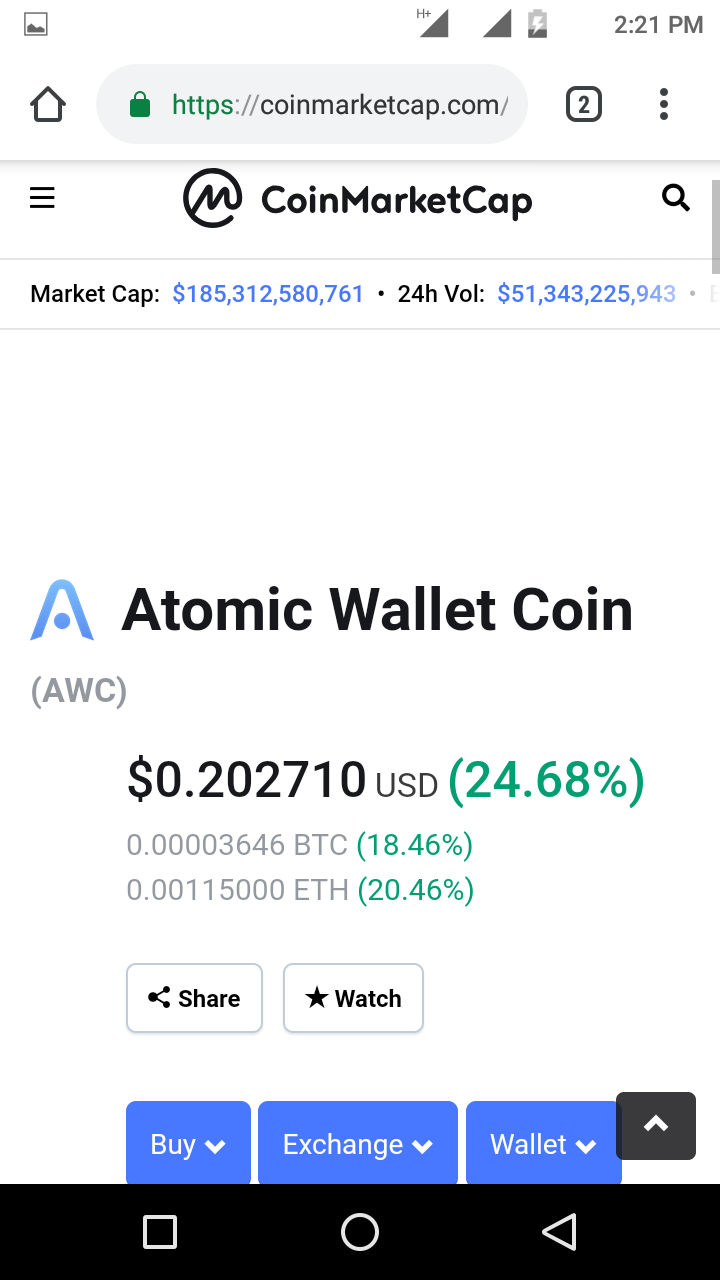This screenshot has width=720, height=1280.
Task: Open recent apps from navigation bar
Action: click(x=160, y=1232)
